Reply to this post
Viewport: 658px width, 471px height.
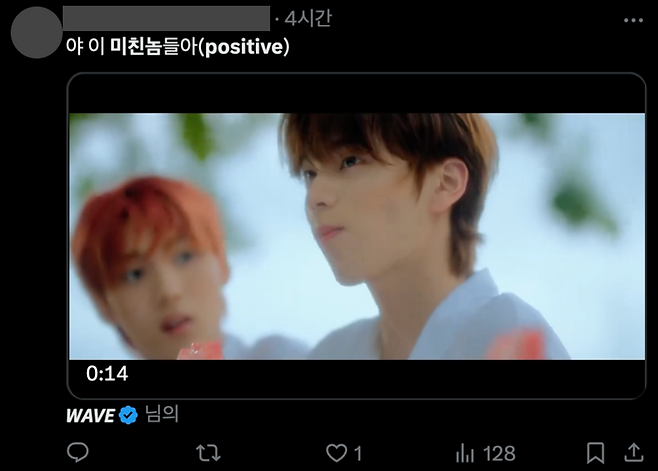click(78, 453)
